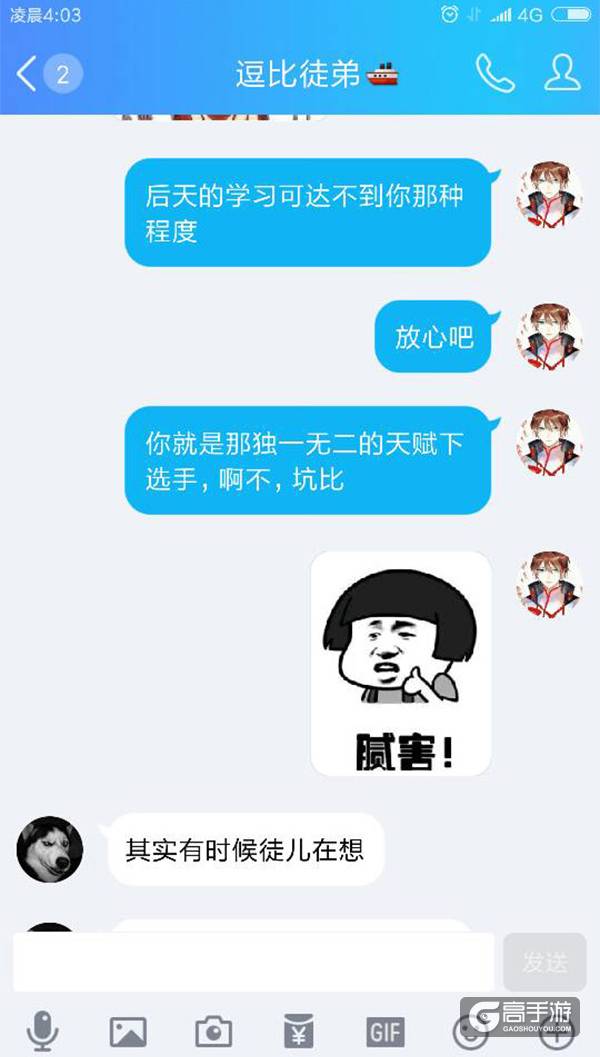The image size is (600, 1057).
Task: Tap the sender avatar beside 放心吧
Action: (x=549, y=337)
